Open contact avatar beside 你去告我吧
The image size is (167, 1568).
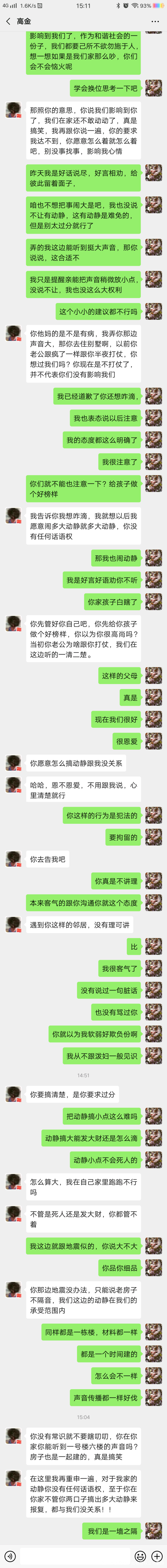13,859
